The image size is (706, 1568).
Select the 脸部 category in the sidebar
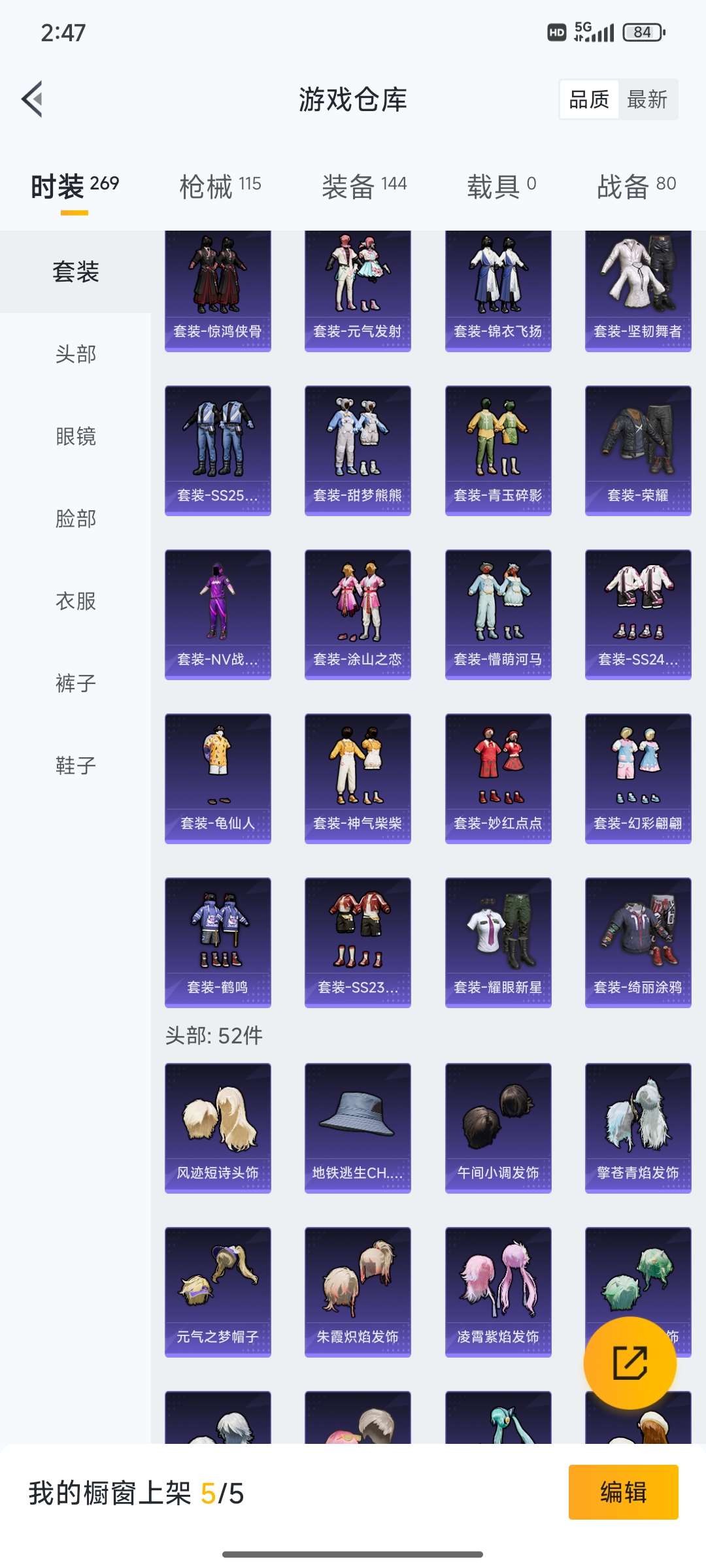click(76, 519)
